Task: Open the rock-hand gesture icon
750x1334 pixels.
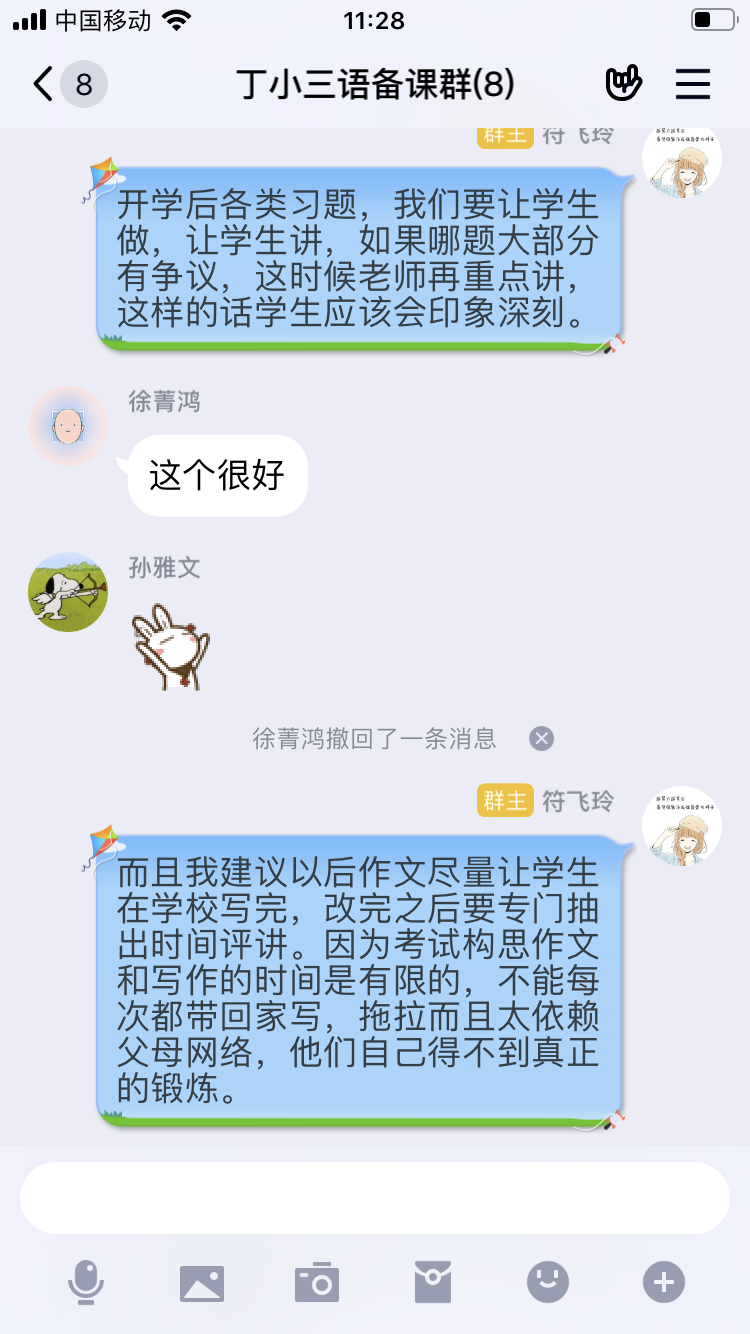Action: (x=624, y=84)
